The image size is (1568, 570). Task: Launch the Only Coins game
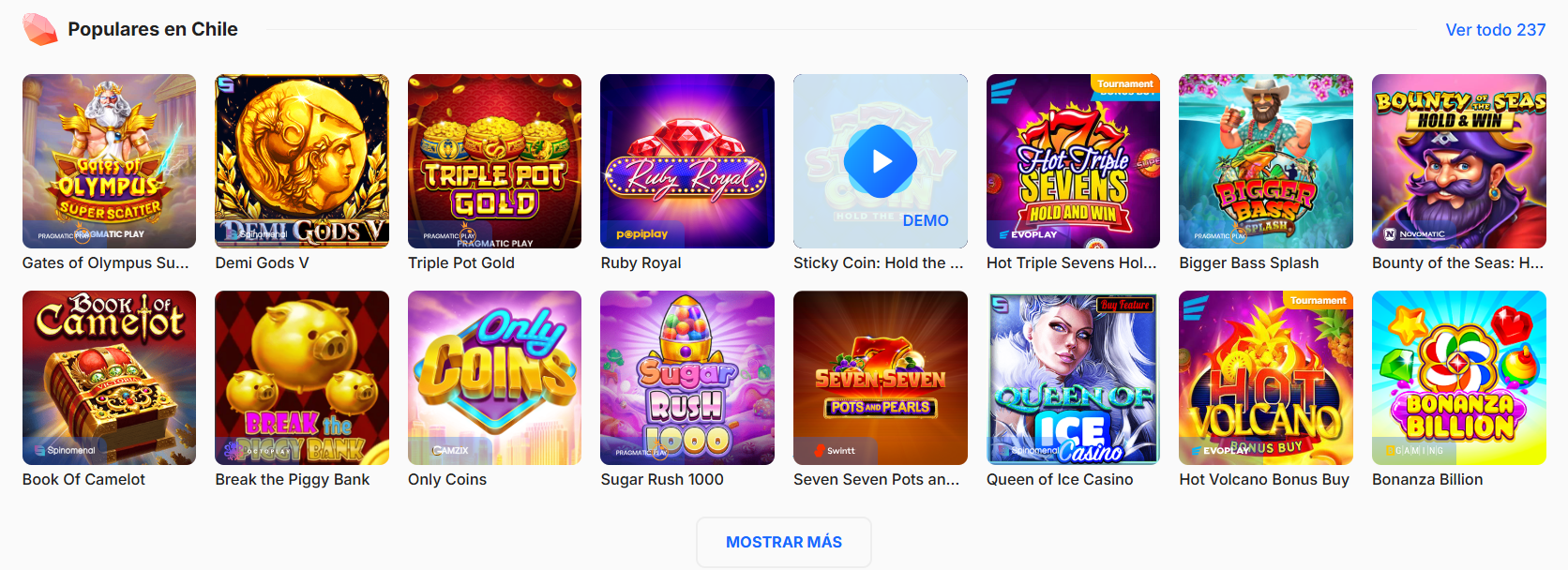pyautogui.click(x=494, y=378)
